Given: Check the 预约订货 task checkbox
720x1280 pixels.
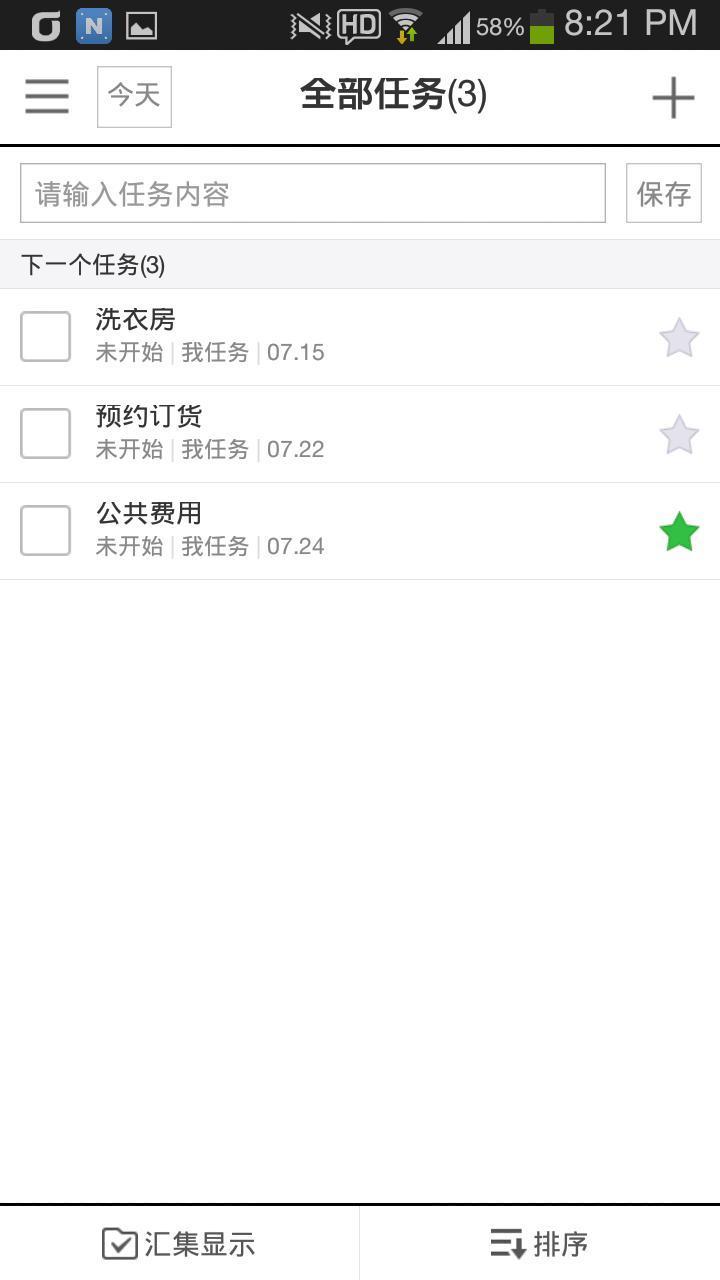Looking at the screenshot, I should [x=45, y=433].
